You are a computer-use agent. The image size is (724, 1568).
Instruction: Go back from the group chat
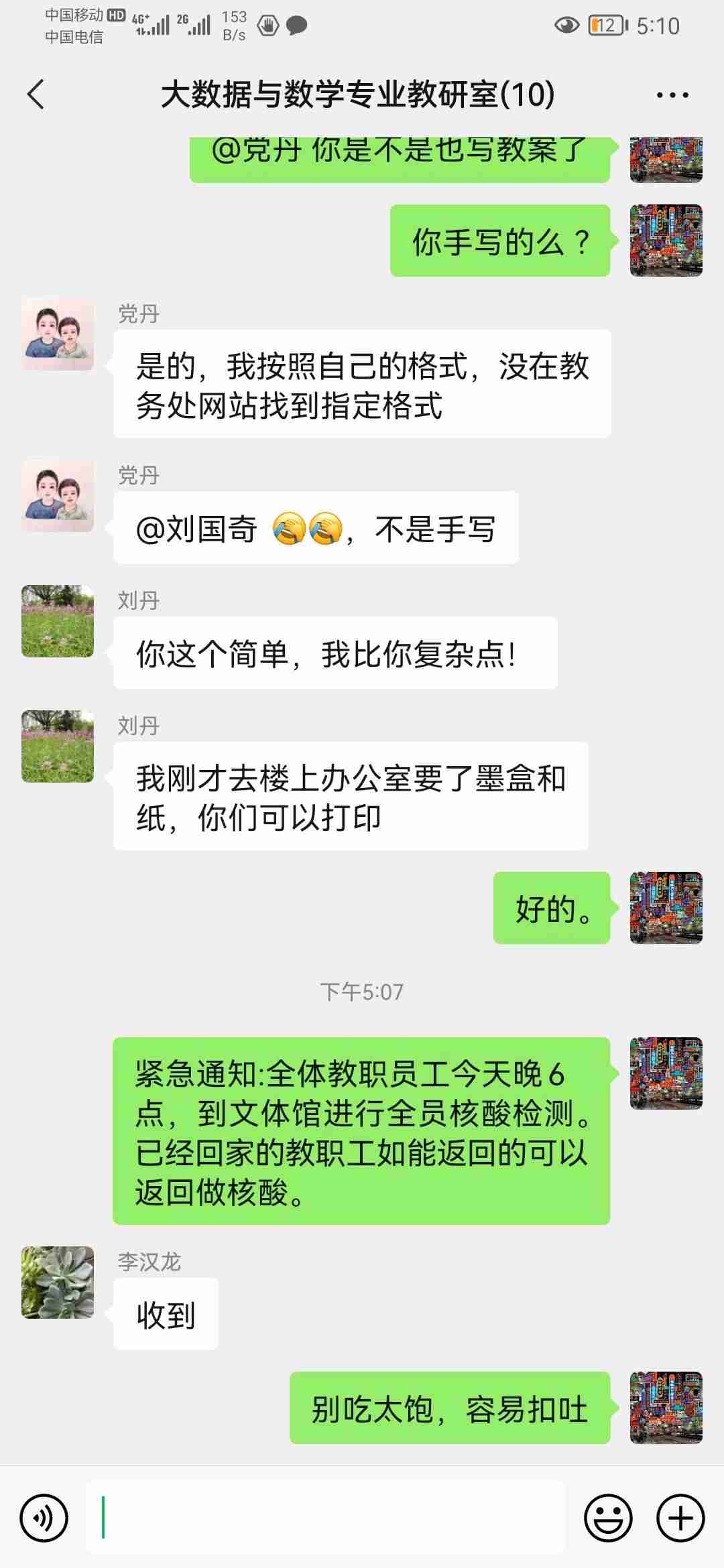coord(36,94)
